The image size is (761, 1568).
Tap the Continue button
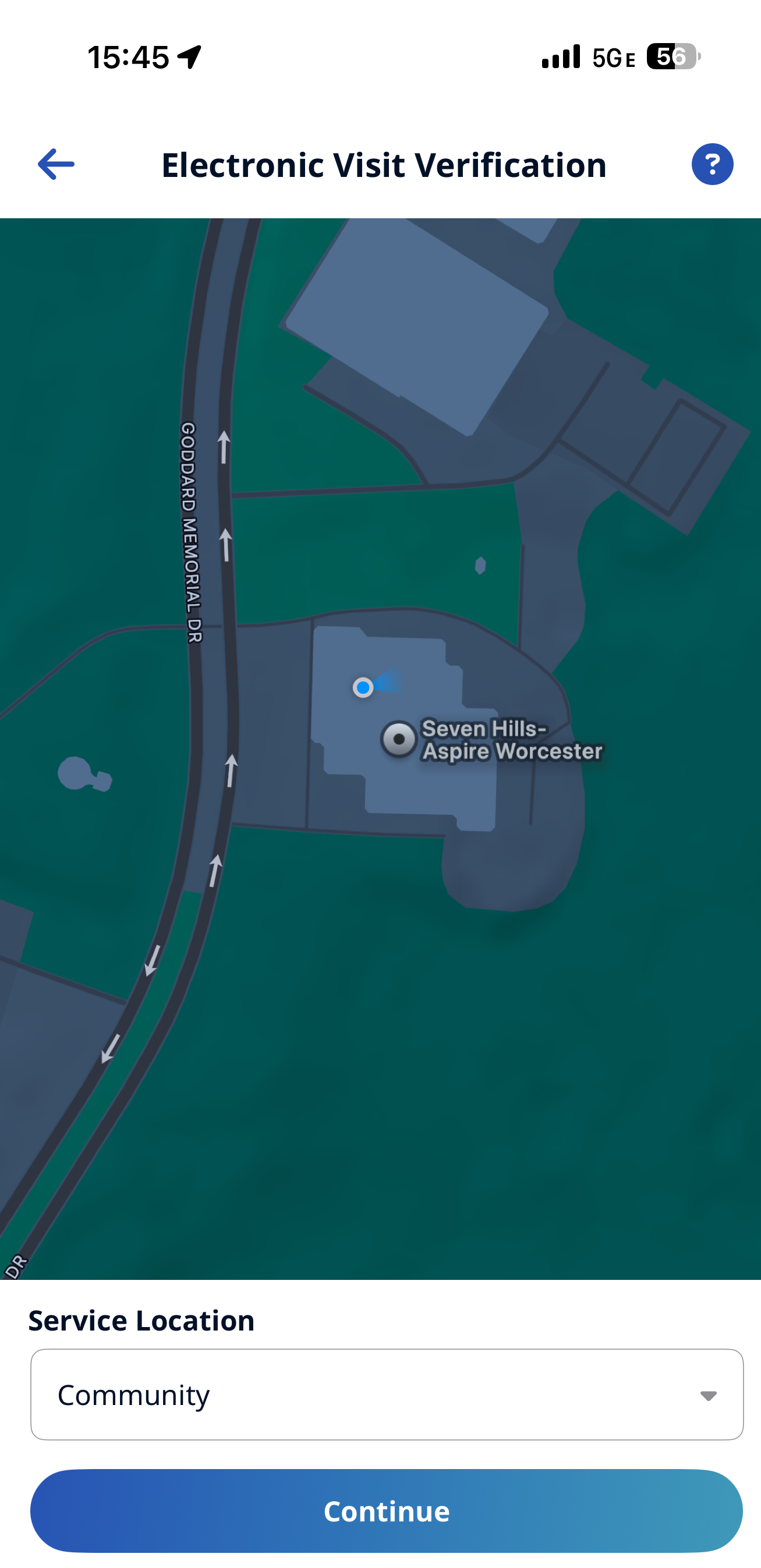tap(387, 1511)
